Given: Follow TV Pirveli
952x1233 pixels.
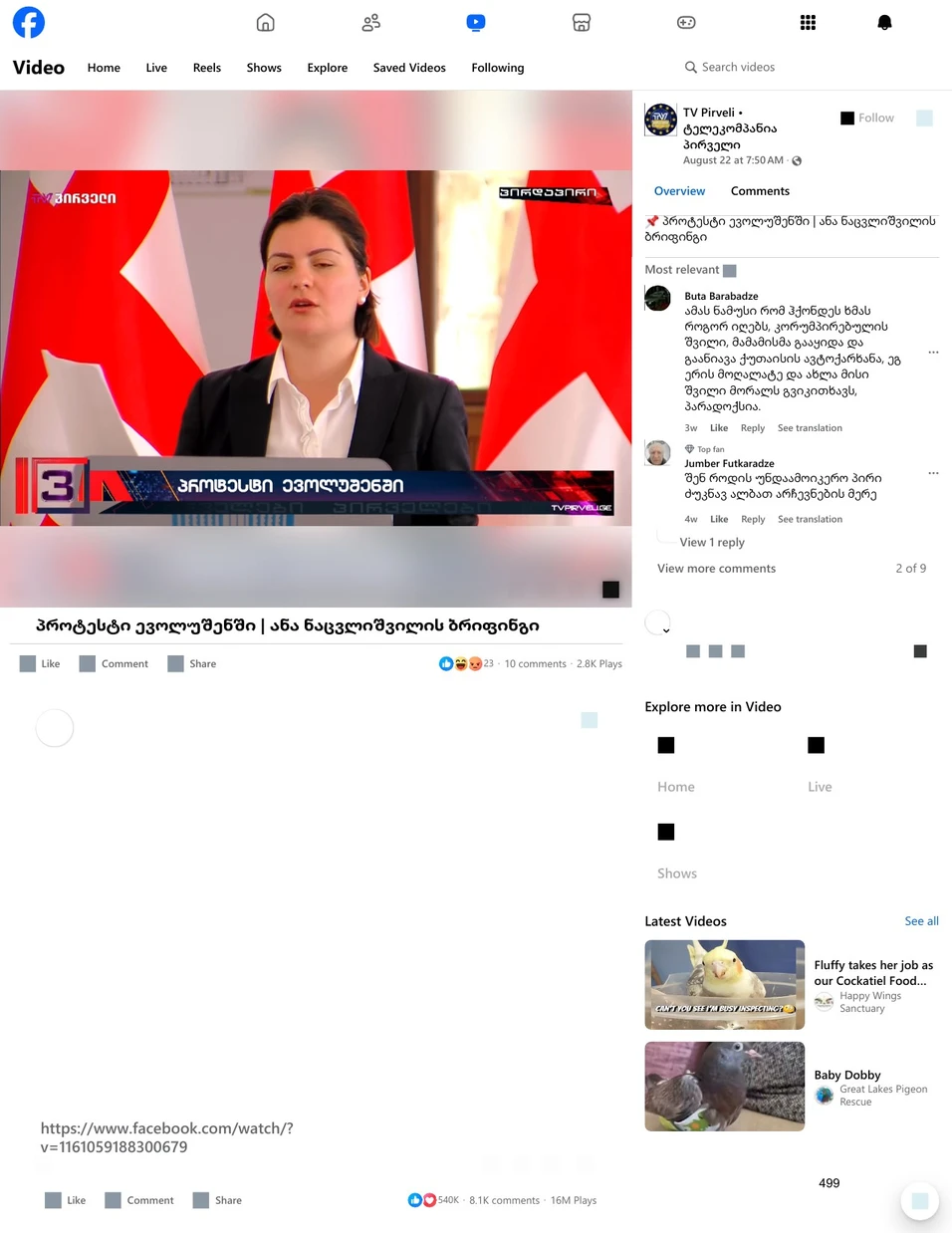Looking at the screenshot, I should pos(867,118).
